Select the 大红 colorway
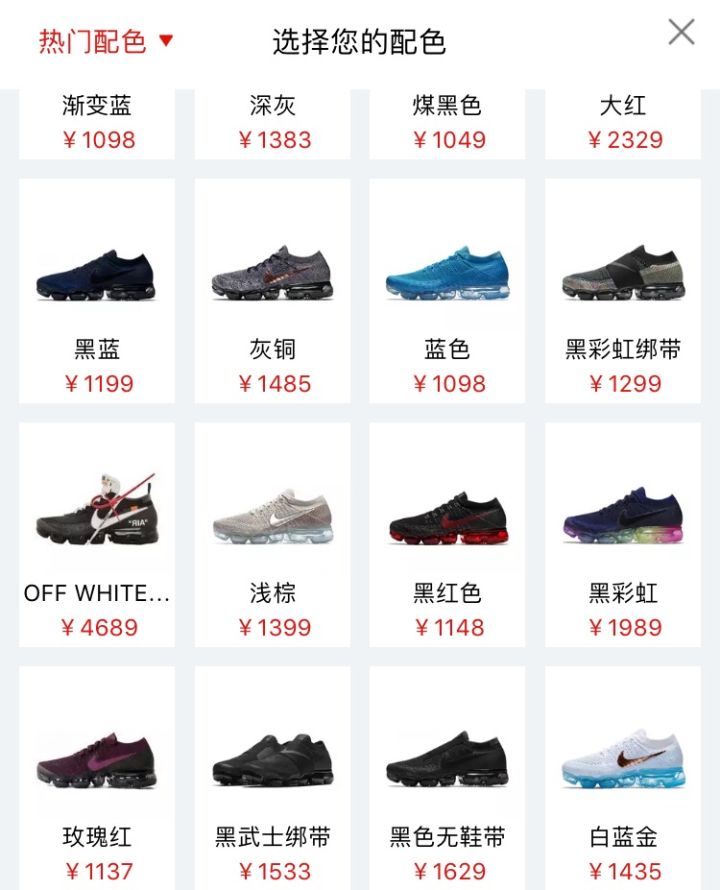720x890 pixels. tap(623, 123)
